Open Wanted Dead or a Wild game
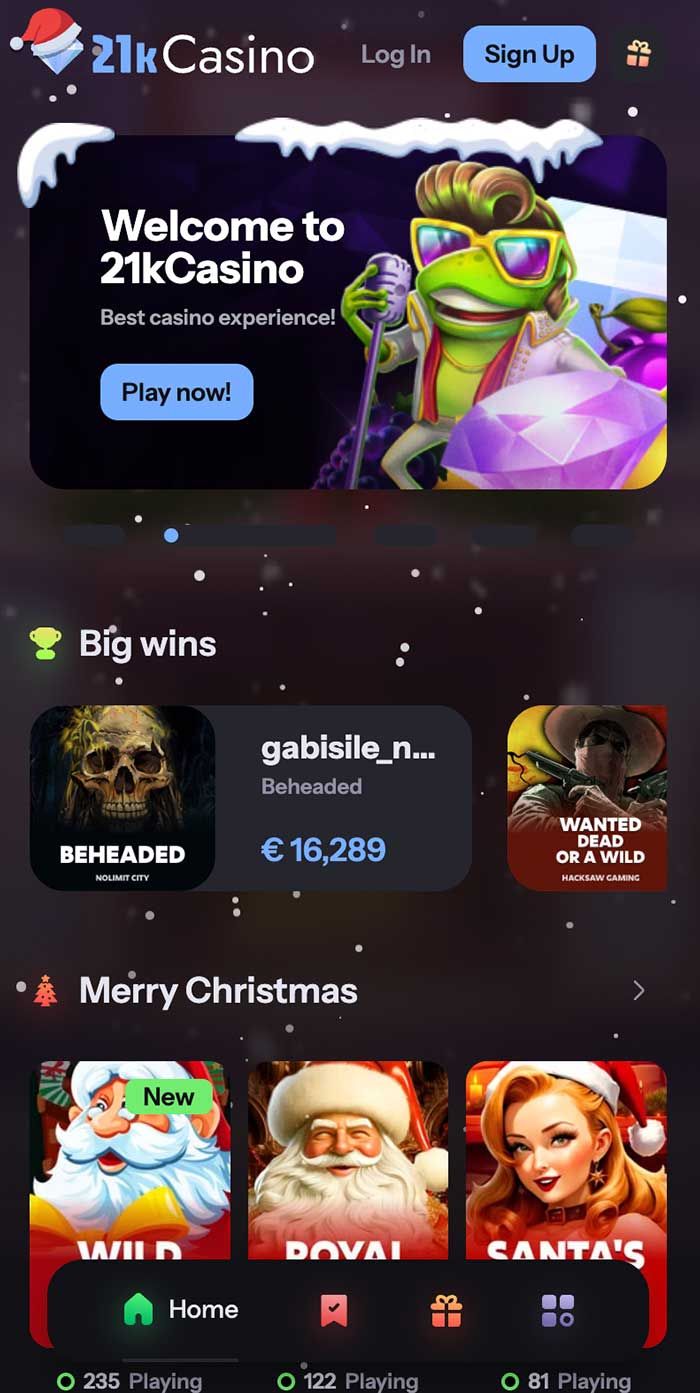The width and height of the screenshot is (700, 1393). point(587,798)
